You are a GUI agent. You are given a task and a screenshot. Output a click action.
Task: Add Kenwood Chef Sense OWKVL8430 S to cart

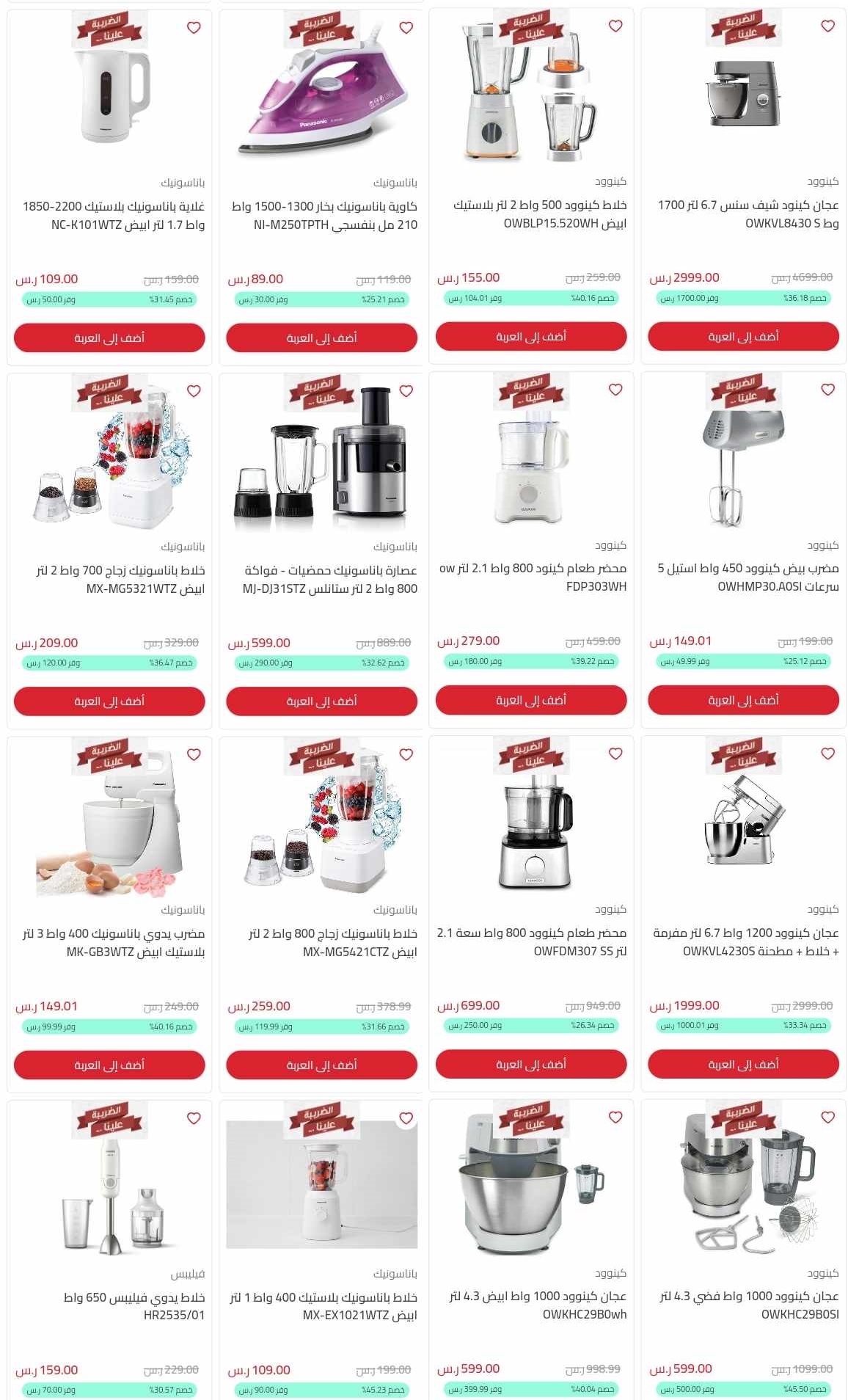point(743,336)
